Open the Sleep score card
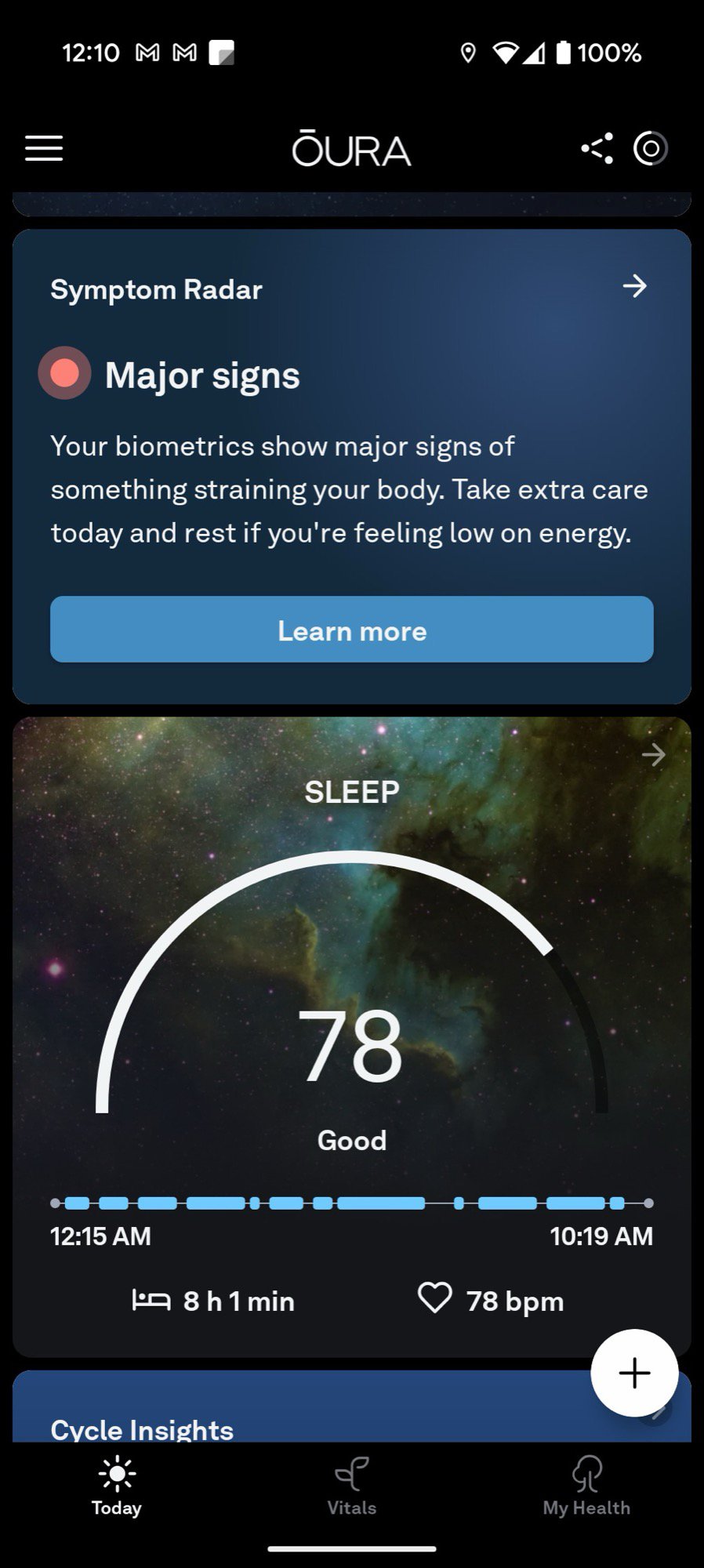704x1568 pixels. (x=351, y=1019)
